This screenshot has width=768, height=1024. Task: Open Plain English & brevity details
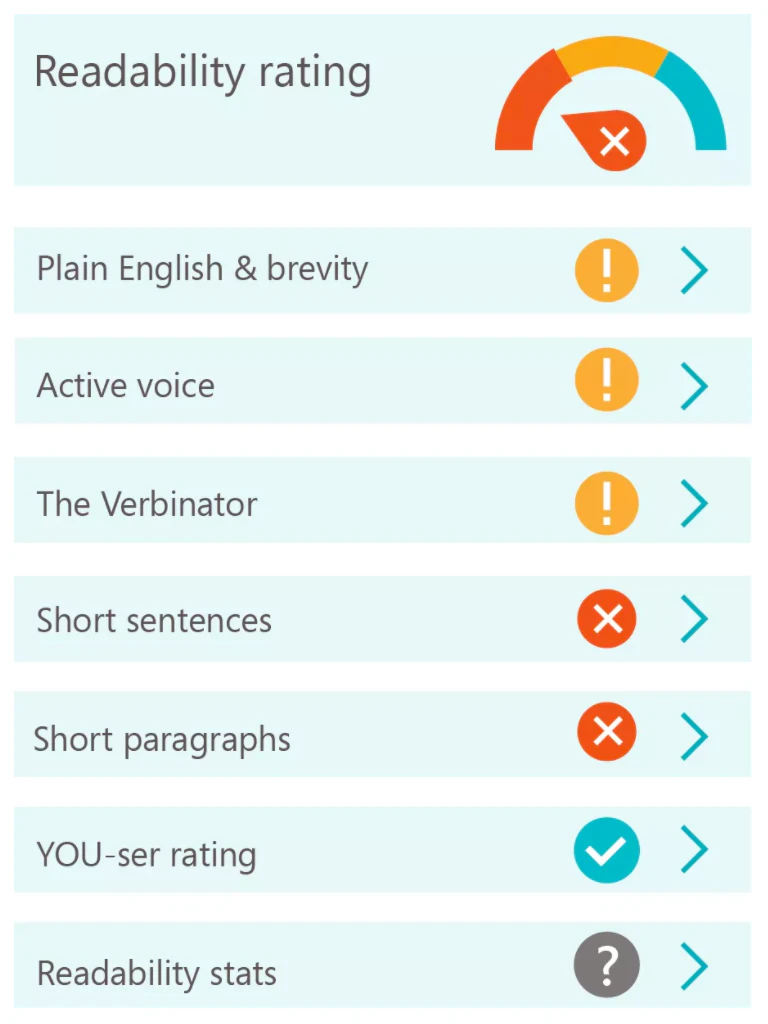click(x=694, y=271)
